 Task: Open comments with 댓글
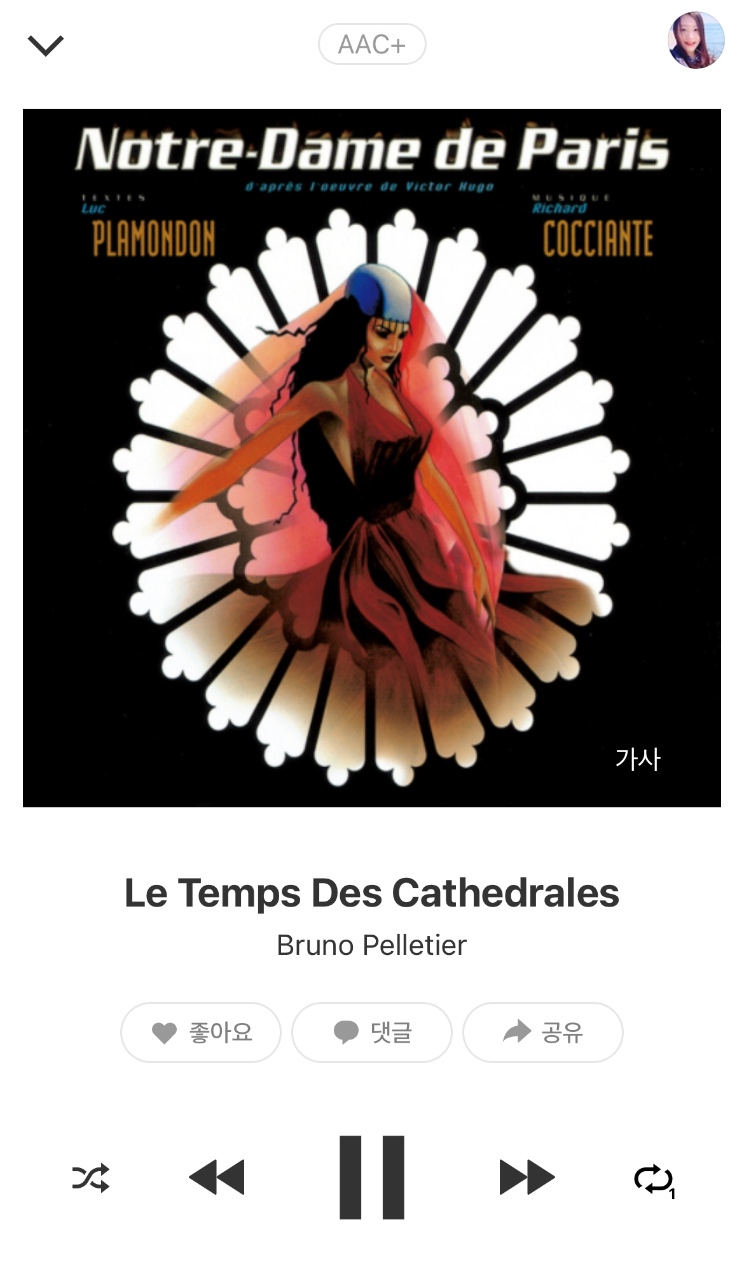coord(372,1032)
